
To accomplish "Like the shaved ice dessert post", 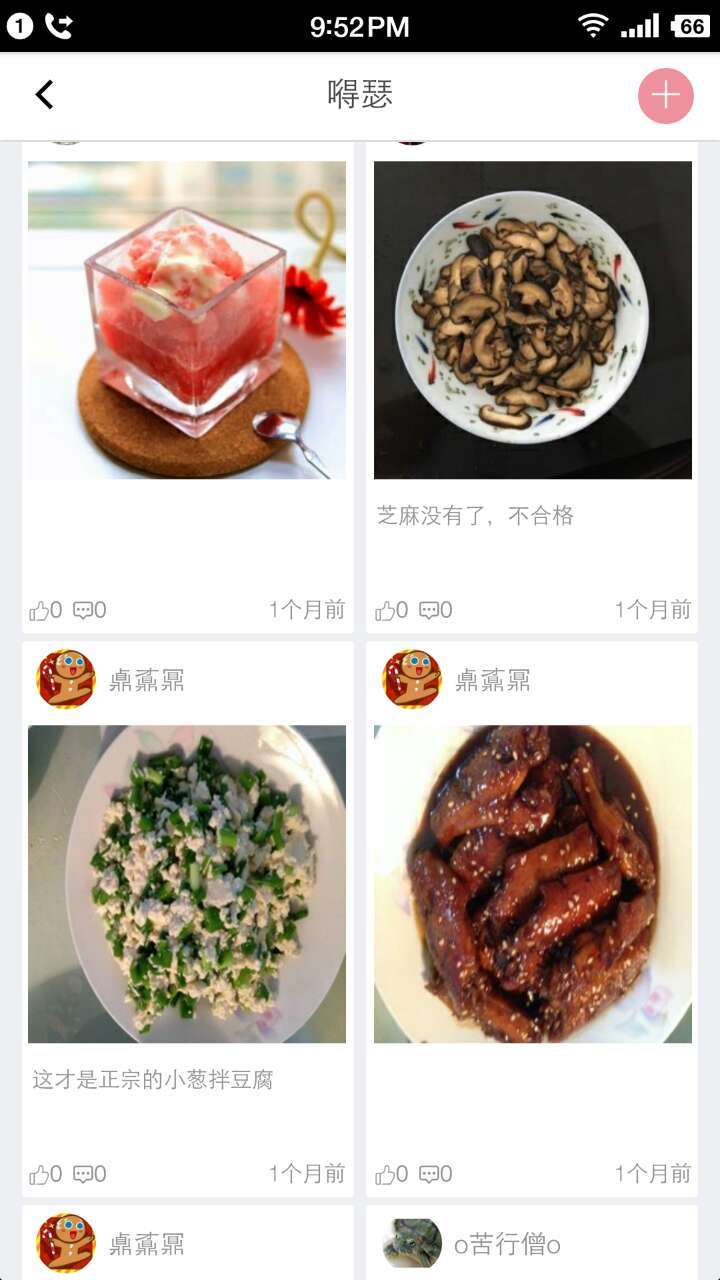I will pos(44,610).
